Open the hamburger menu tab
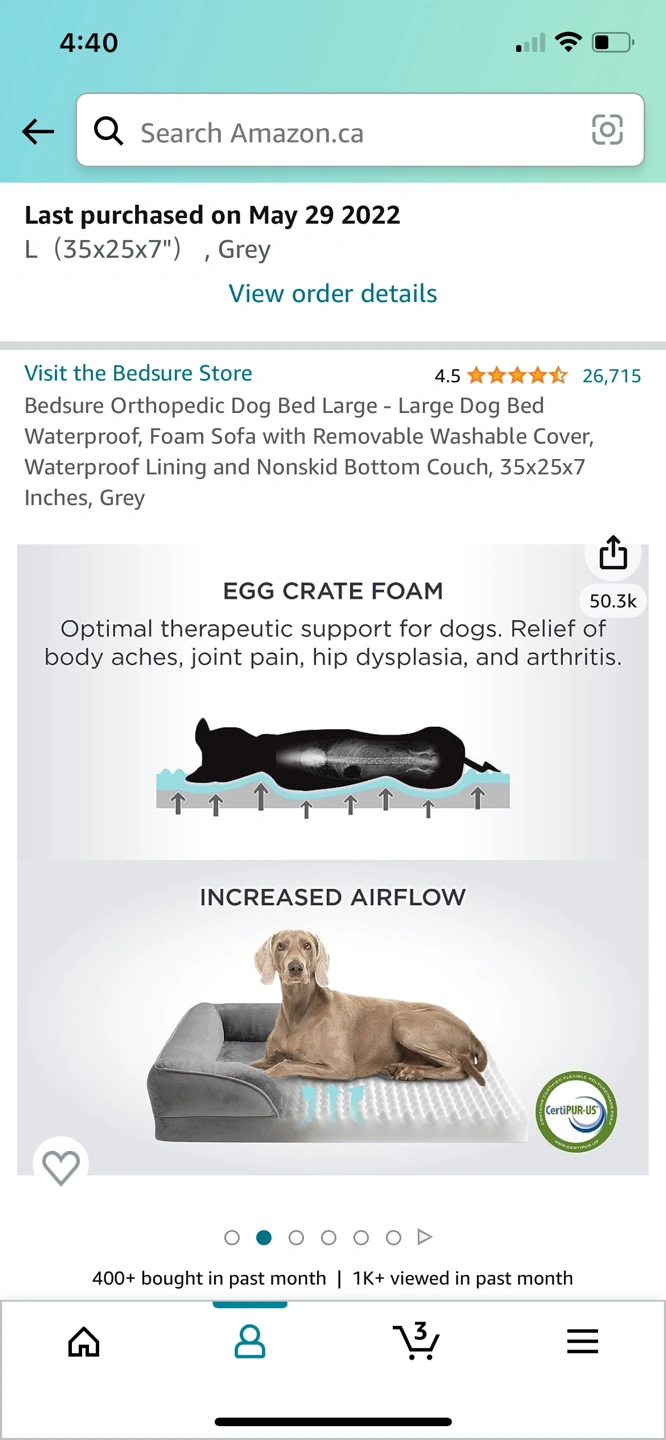 [582, 1341]
